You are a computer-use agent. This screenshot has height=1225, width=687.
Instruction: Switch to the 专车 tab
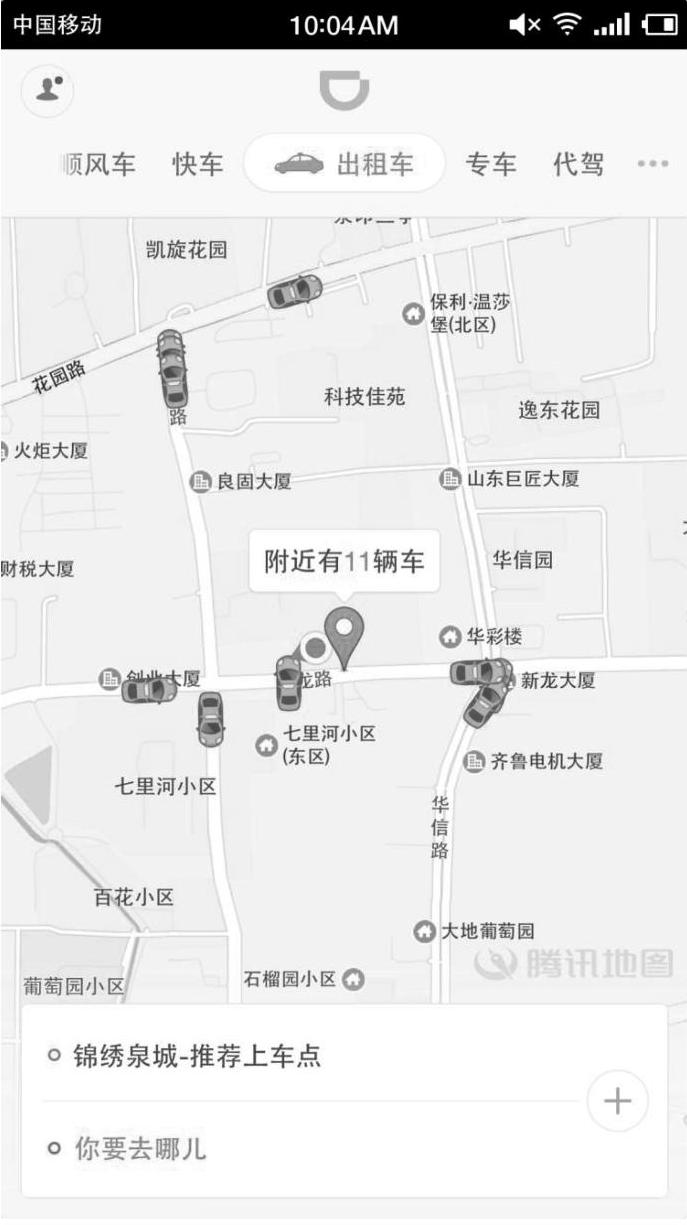pos(490,164)
